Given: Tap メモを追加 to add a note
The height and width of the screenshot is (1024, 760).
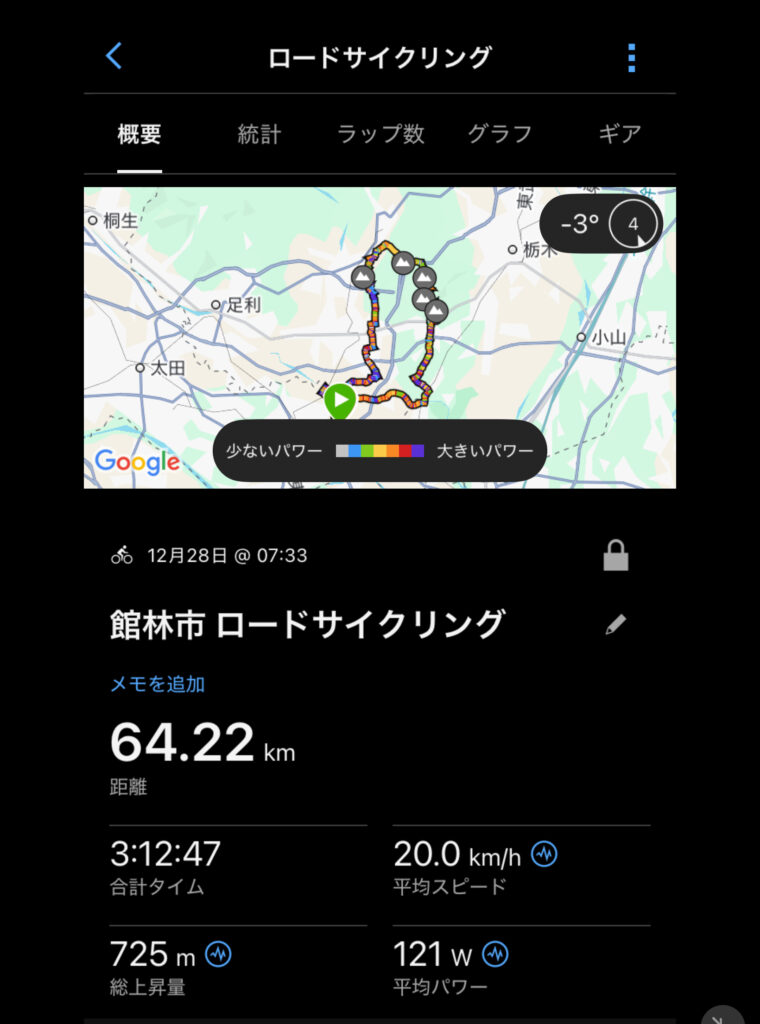Looking at the screenshot, I should (157, 684).
